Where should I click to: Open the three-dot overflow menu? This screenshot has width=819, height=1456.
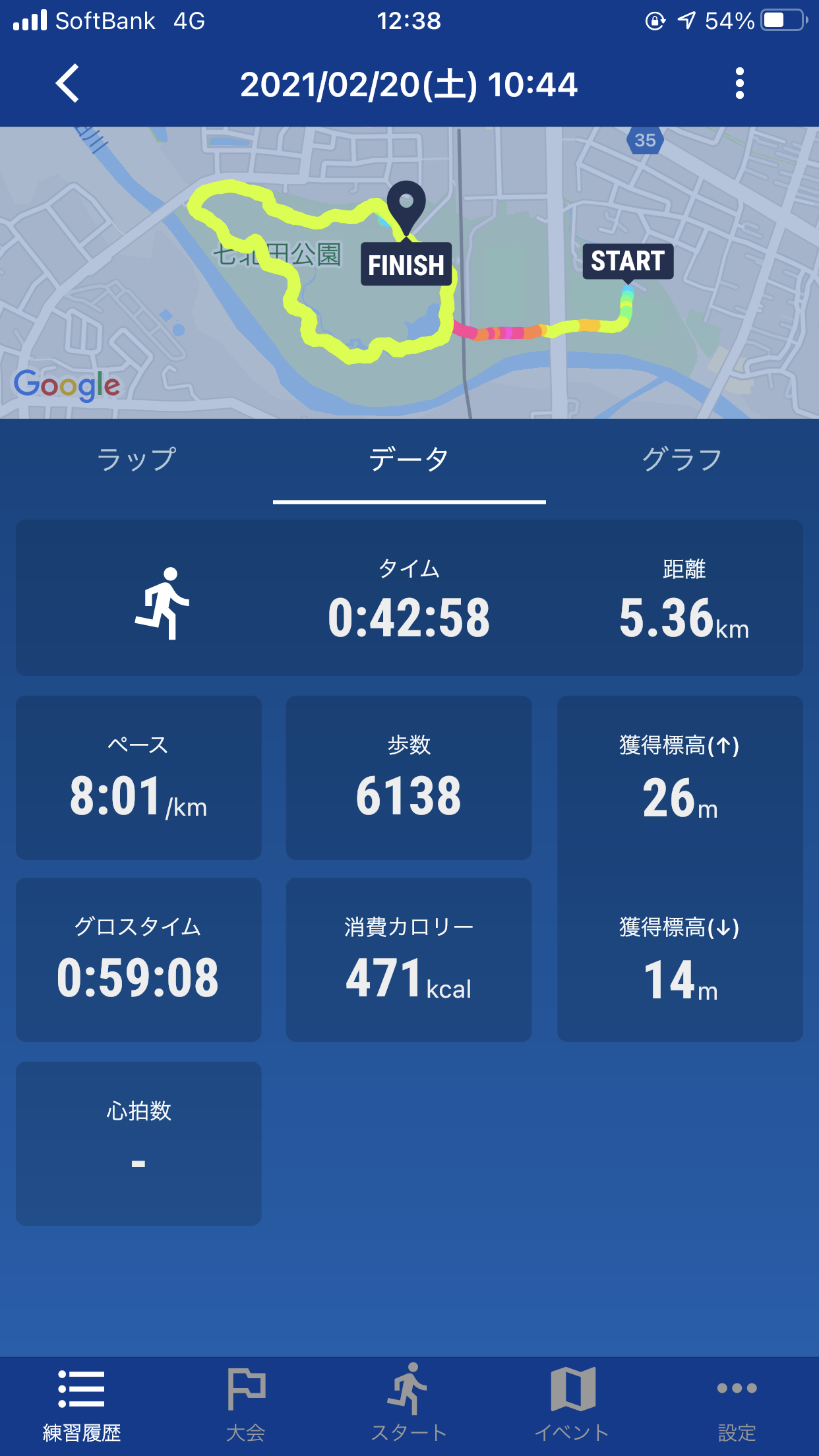[x=739, y=84]
